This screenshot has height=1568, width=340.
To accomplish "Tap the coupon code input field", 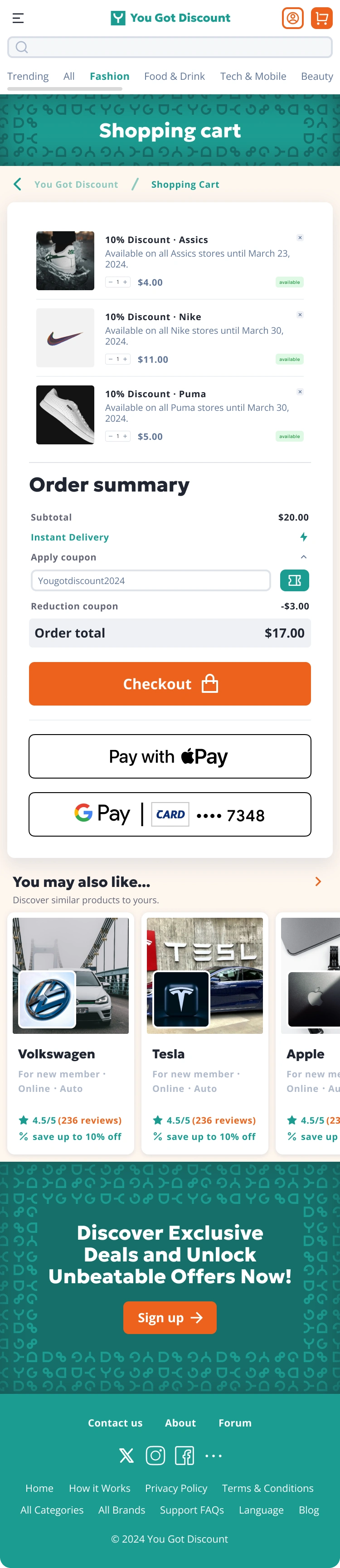I will pos(150,581).
